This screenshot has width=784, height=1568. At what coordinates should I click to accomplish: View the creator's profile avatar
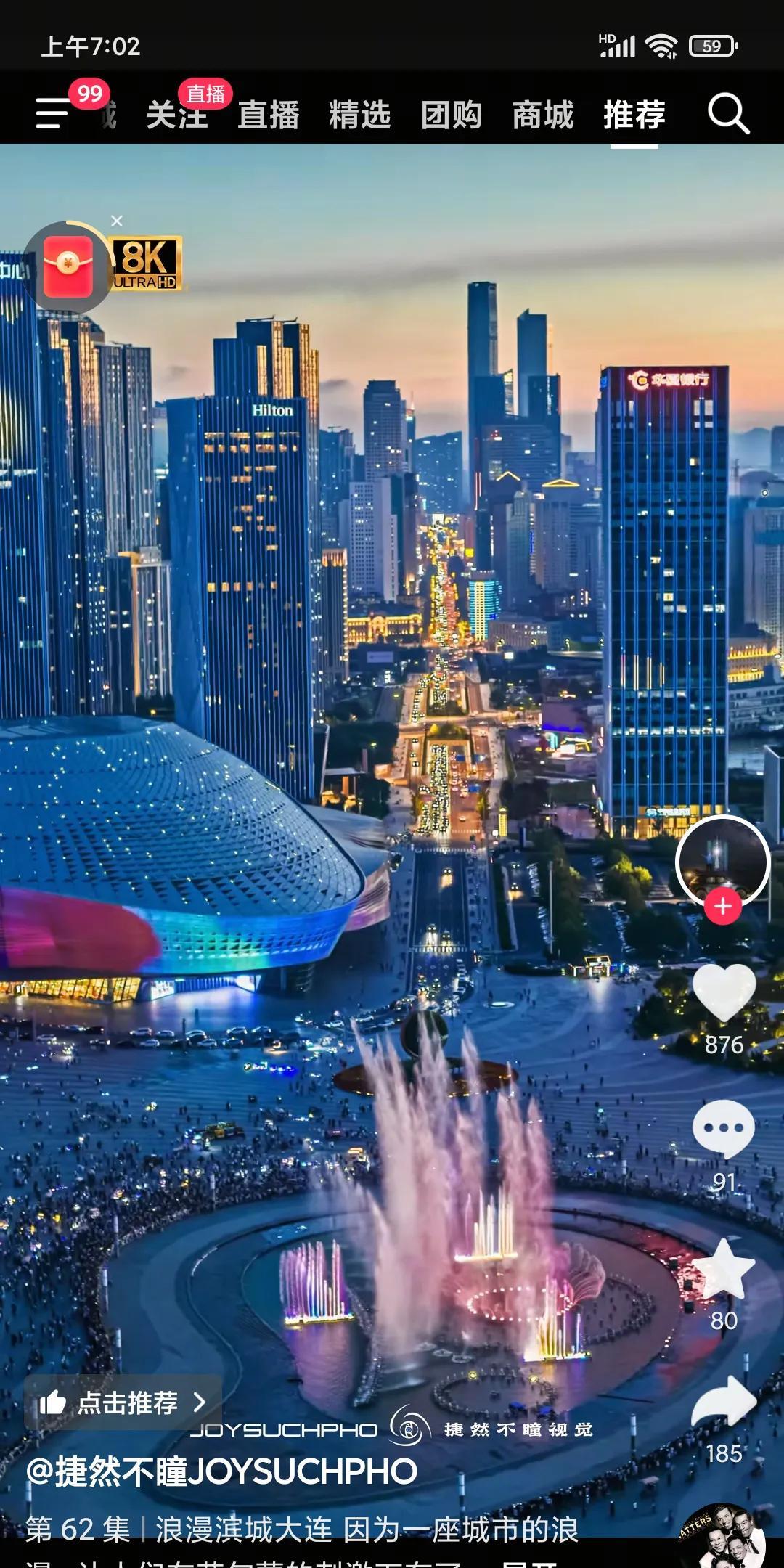[722, 861]
